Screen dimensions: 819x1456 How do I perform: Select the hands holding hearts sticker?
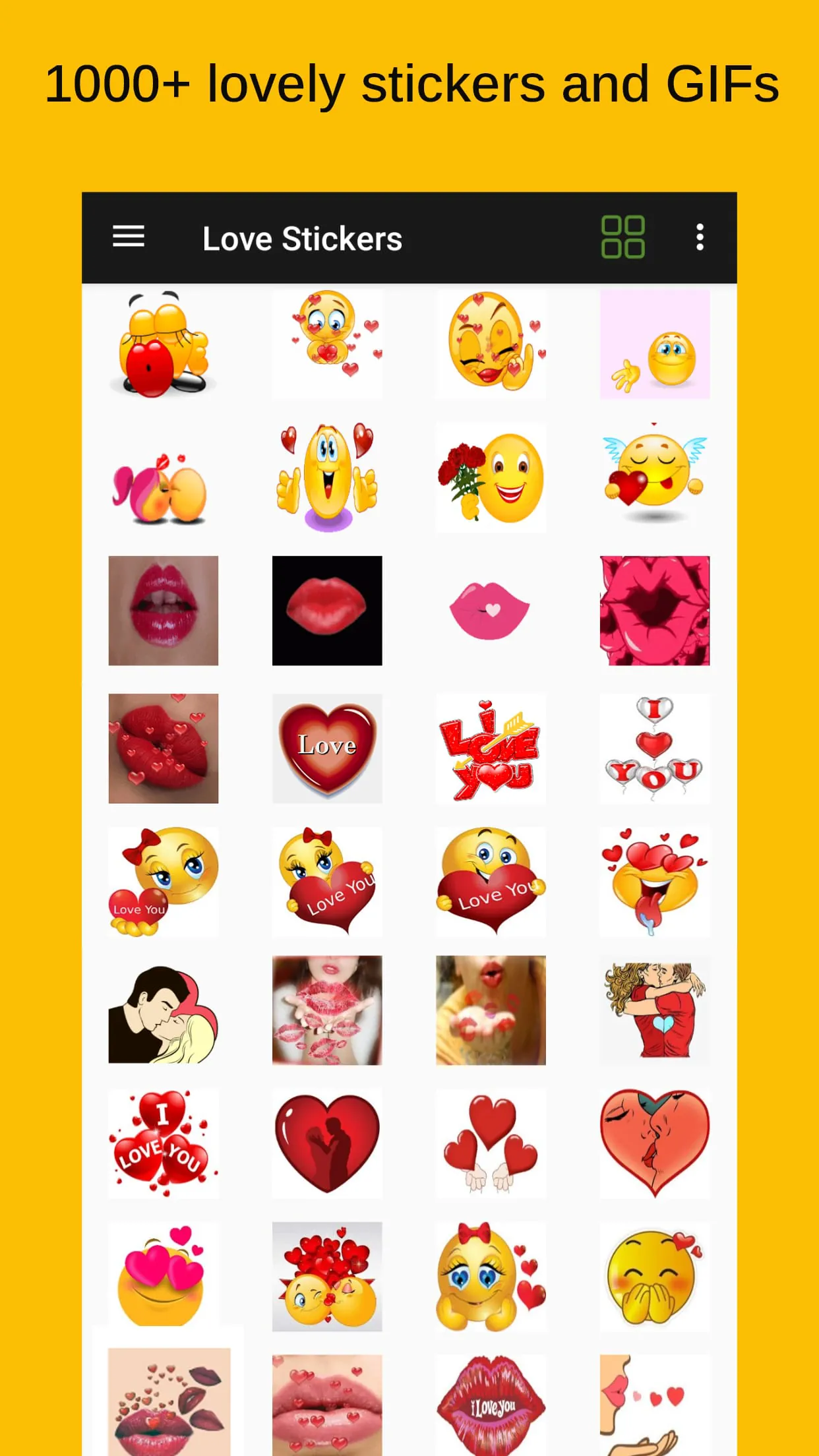tap(491, 1144)
